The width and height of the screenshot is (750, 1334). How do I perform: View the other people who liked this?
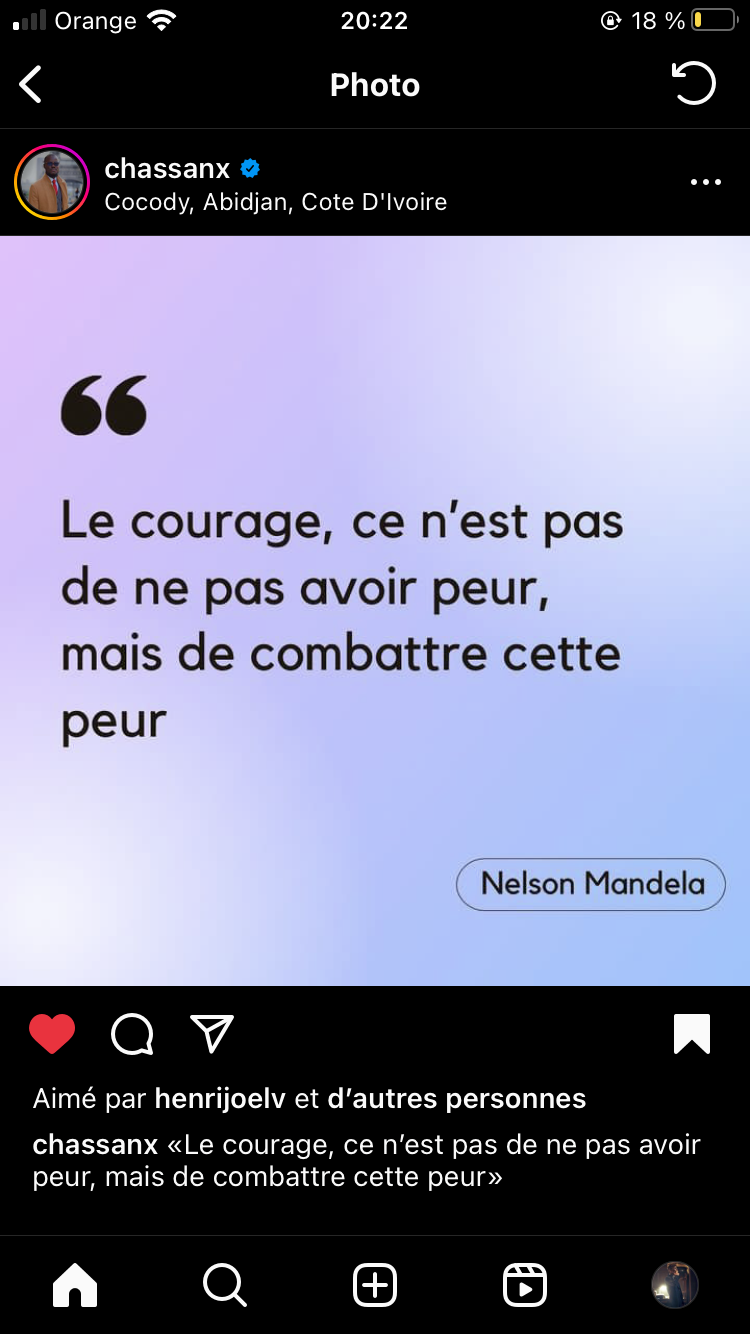[x=457, y=1099]
